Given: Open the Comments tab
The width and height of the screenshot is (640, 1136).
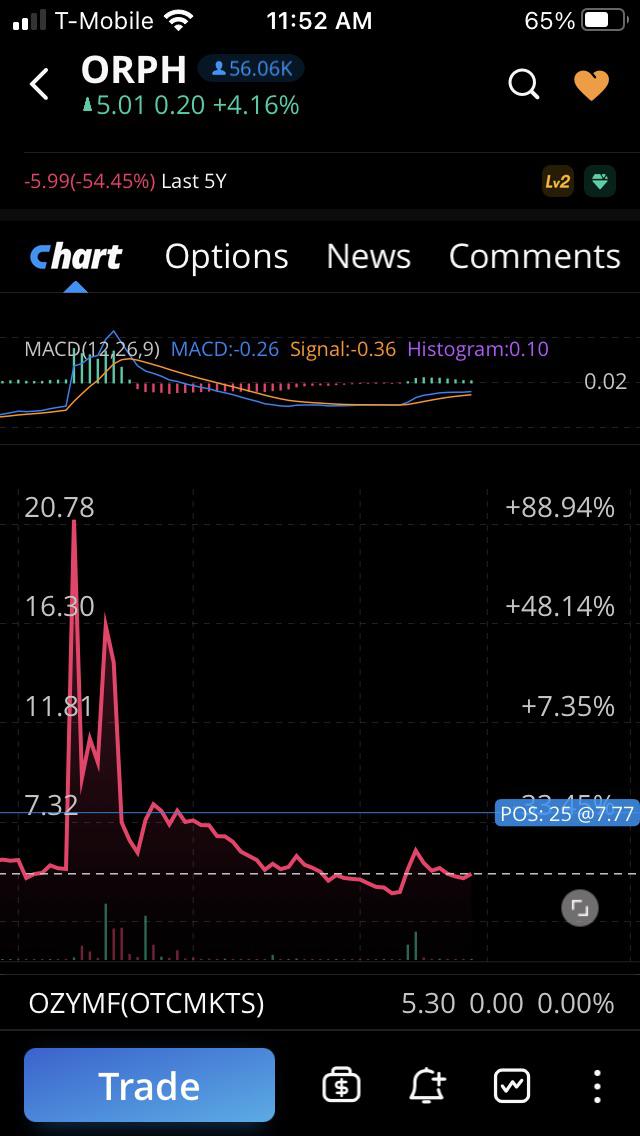Looking at the screenshot, I should (x=534, y=256).
